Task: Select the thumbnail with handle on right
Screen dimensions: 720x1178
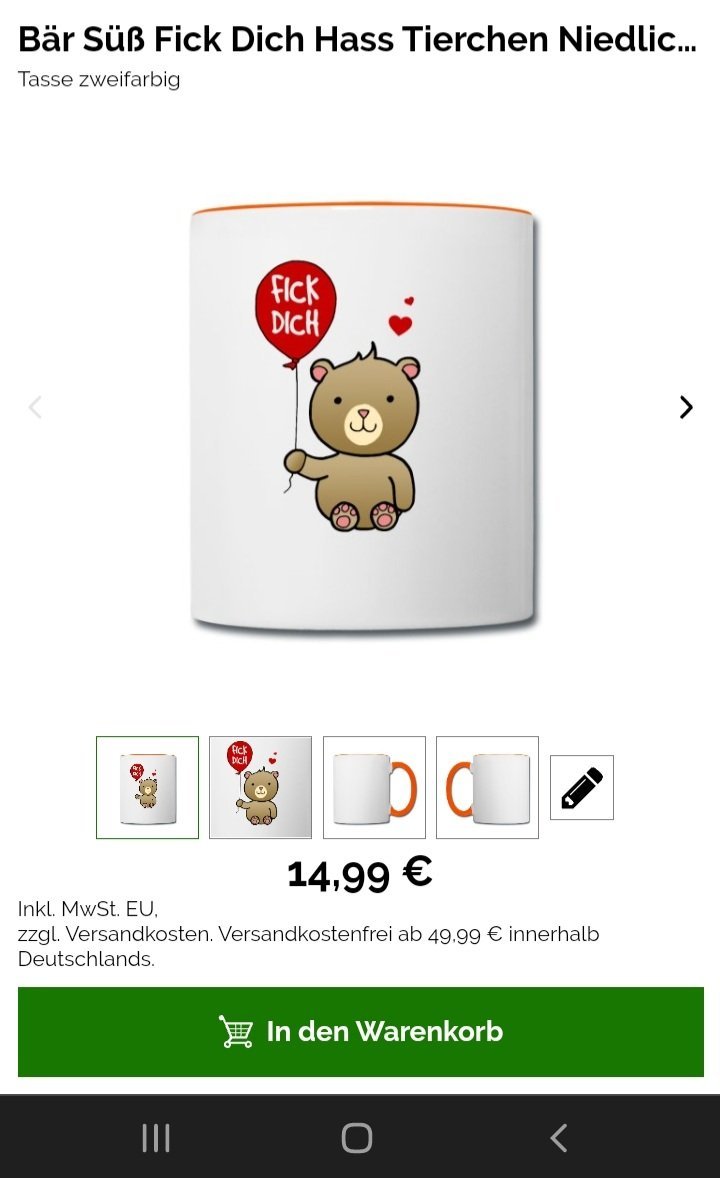Action: tap(374, 787)
